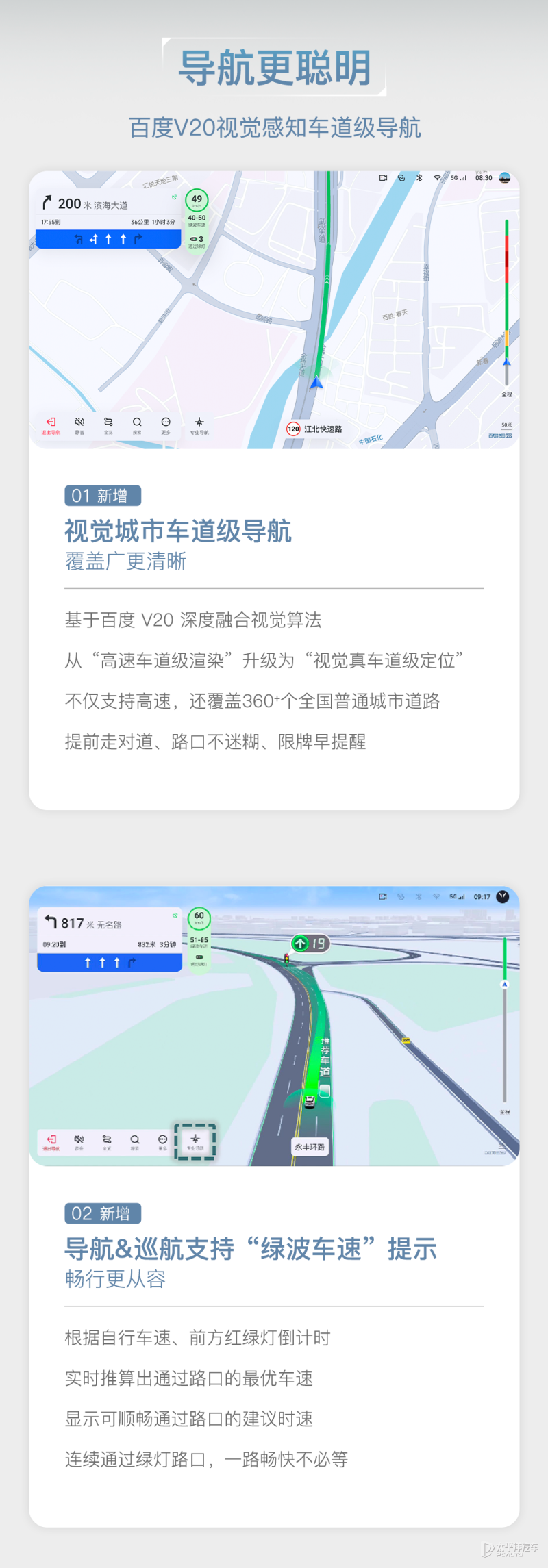Toggle the 静音 mute button
548x1568 pixels.
click(x=78, y=423)
